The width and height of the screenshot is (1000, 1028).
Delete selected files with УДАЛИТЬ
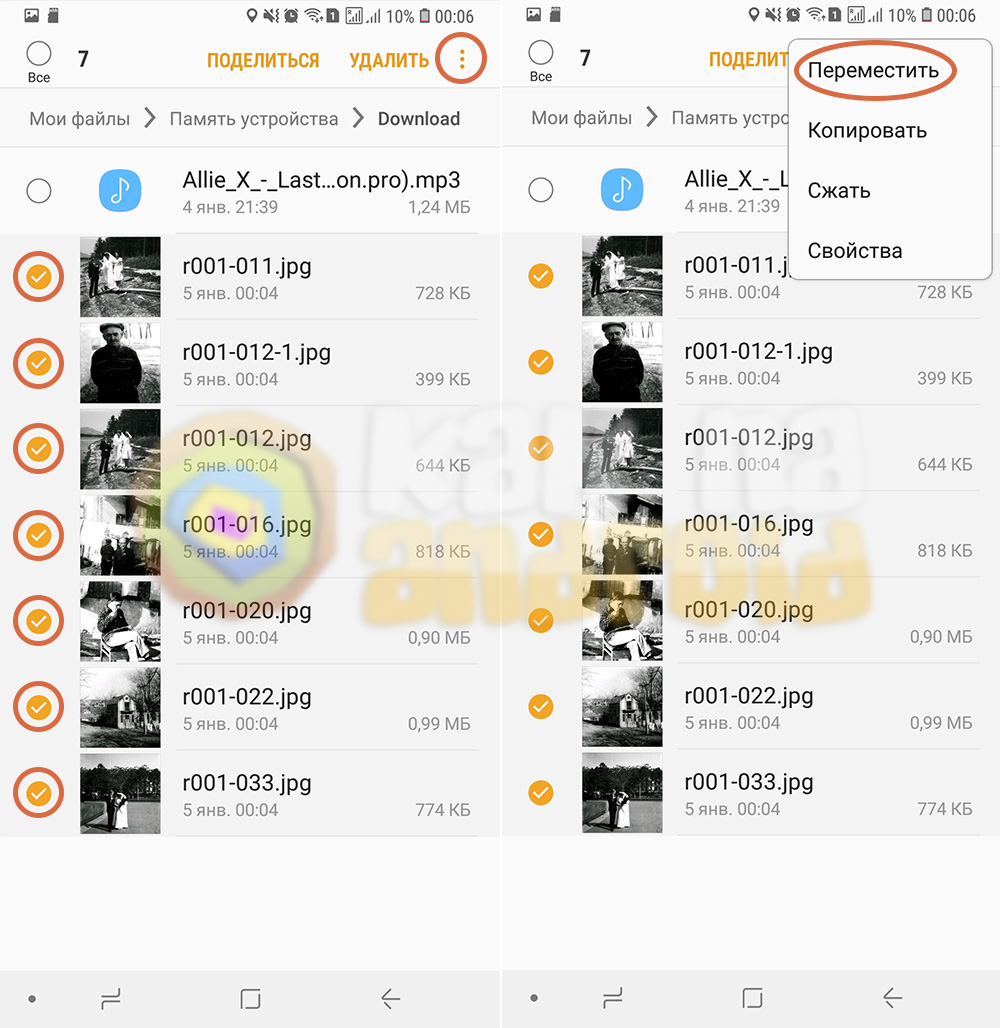(389, 60)
